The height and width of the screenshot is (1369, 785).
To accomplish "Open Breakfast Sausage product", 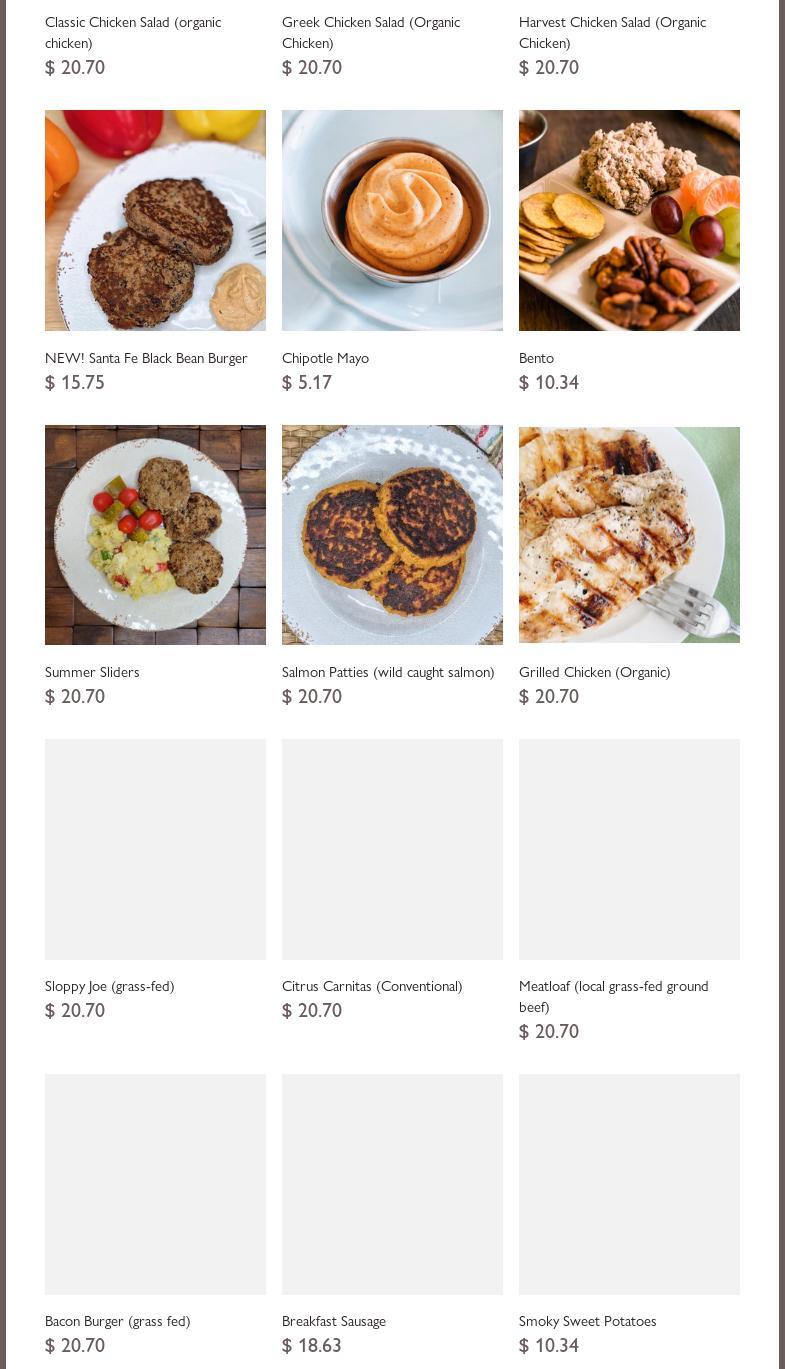I will (x=392, y=1185).
